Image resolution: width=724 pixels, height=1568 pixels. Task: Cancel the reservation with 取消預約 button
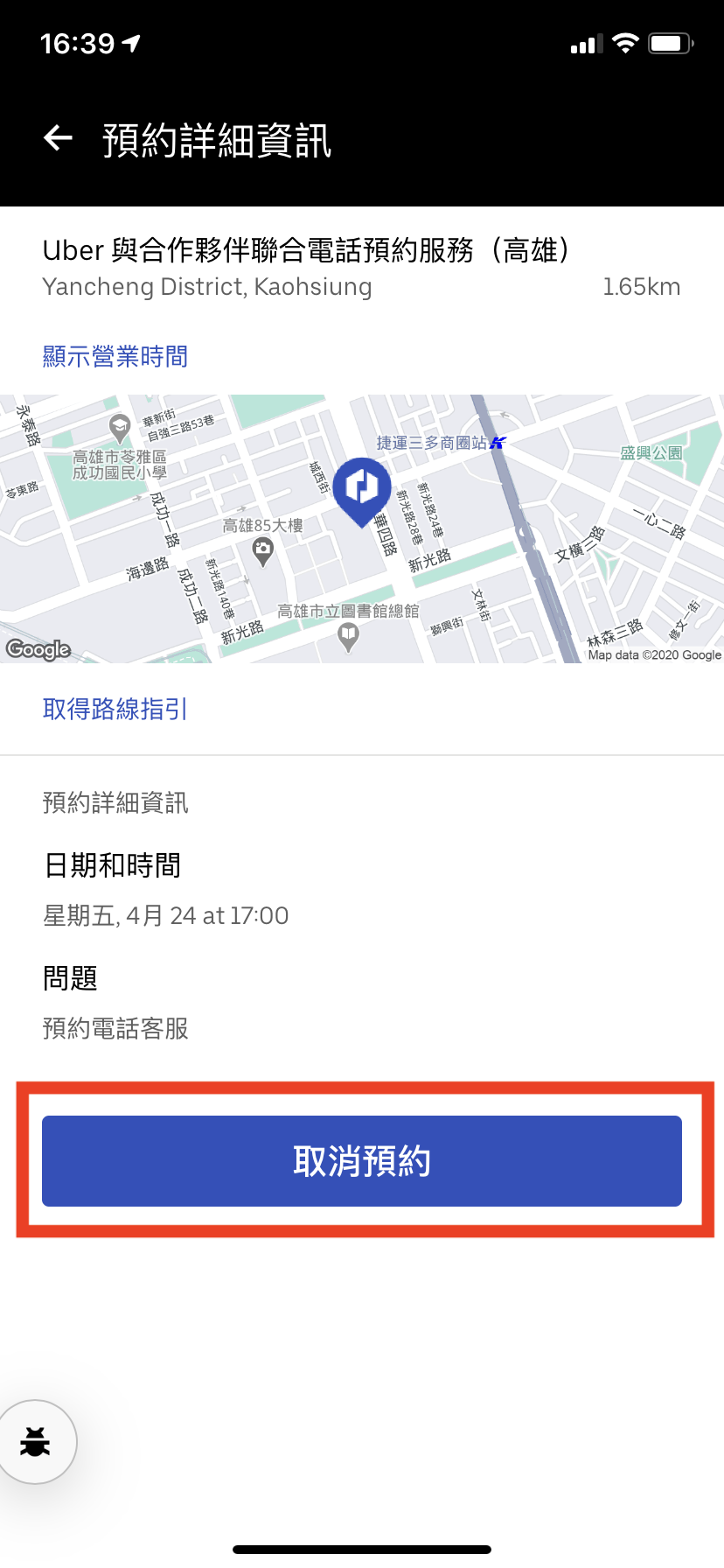(x=362, y=1161)
